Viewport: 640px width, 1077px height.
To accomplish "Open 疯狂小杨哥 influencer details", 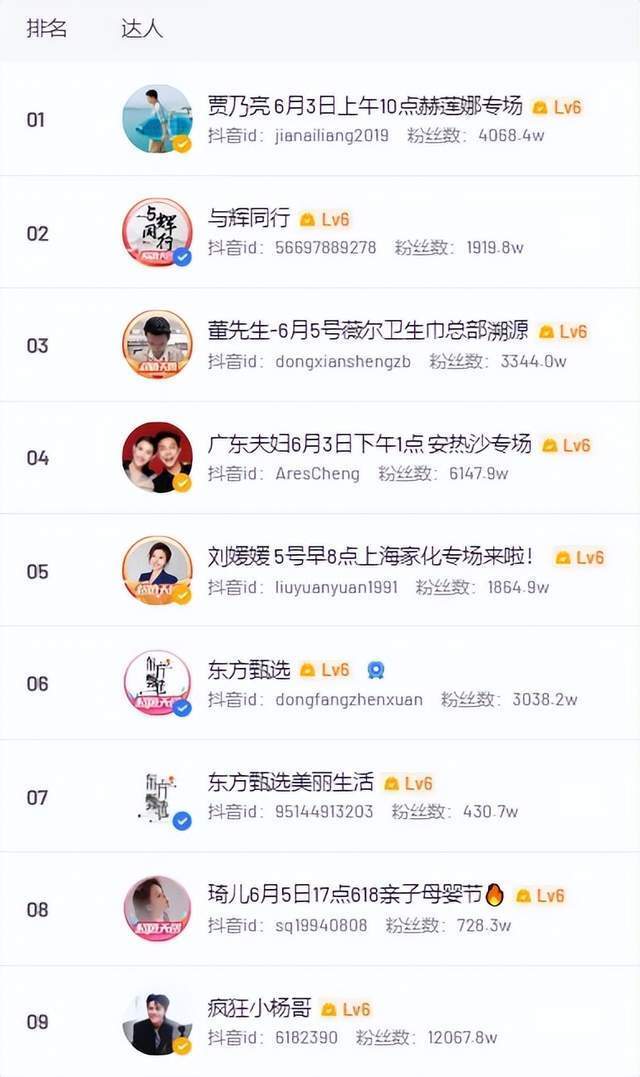I will 320,1021.
